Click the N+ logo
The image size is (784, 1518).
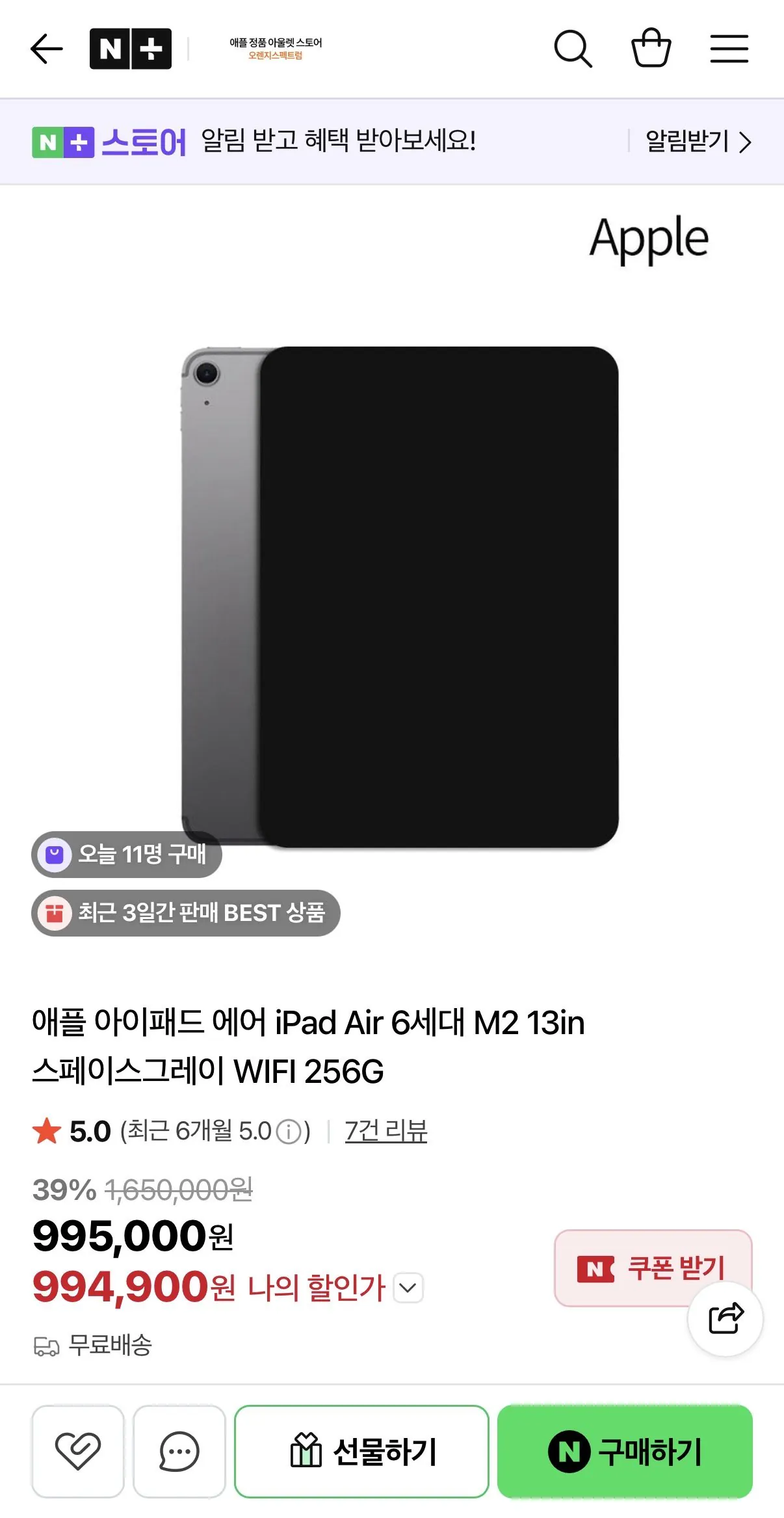coord(132,48)
